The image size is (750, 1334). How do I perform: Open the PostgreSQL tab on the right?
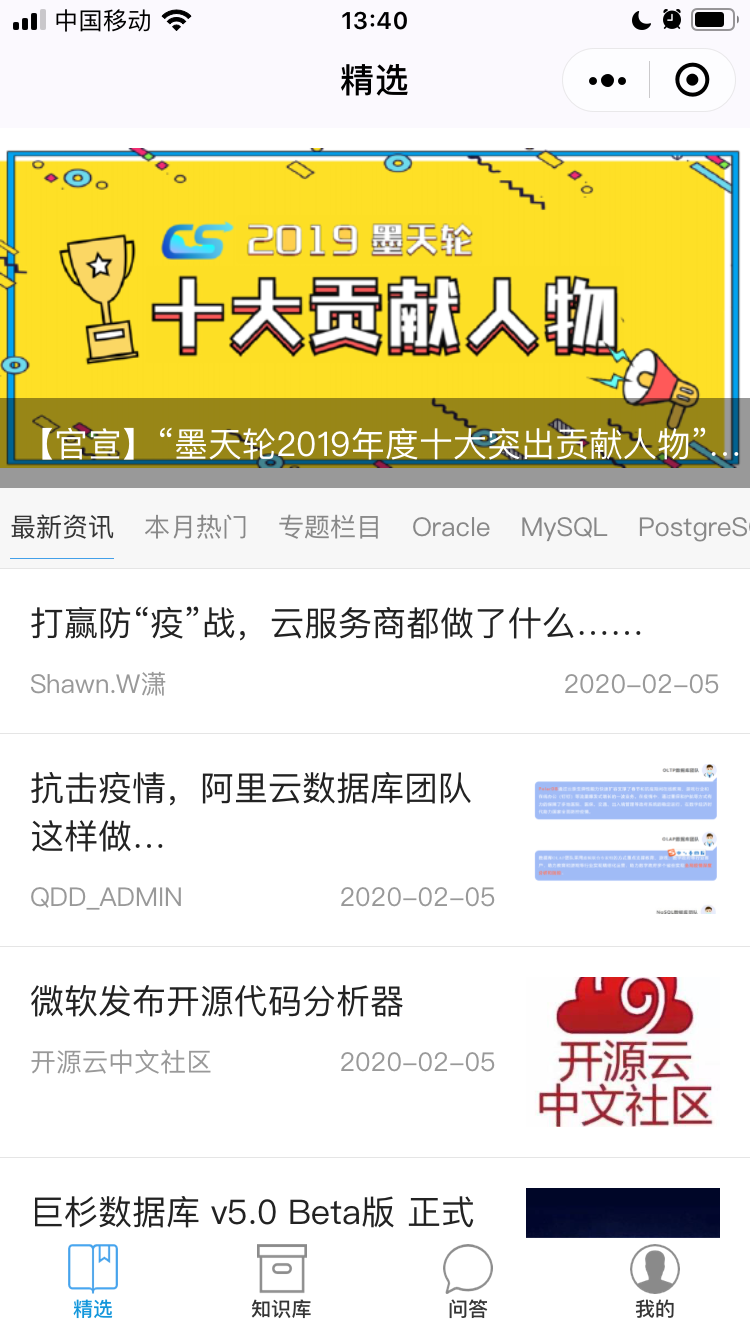[x=700, y=527]
